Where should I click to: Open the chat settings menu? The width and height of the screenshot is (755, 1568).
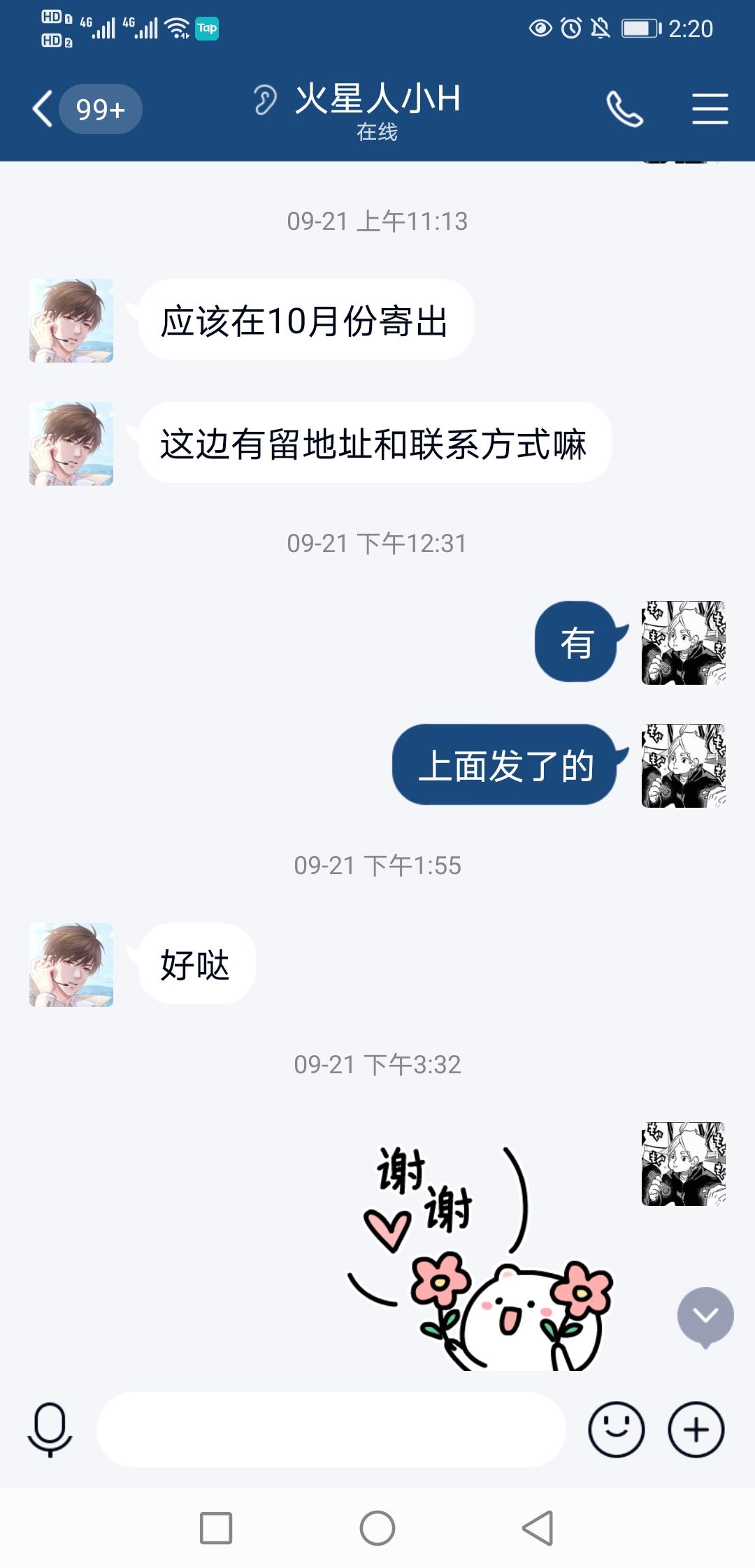pos(710,109)
